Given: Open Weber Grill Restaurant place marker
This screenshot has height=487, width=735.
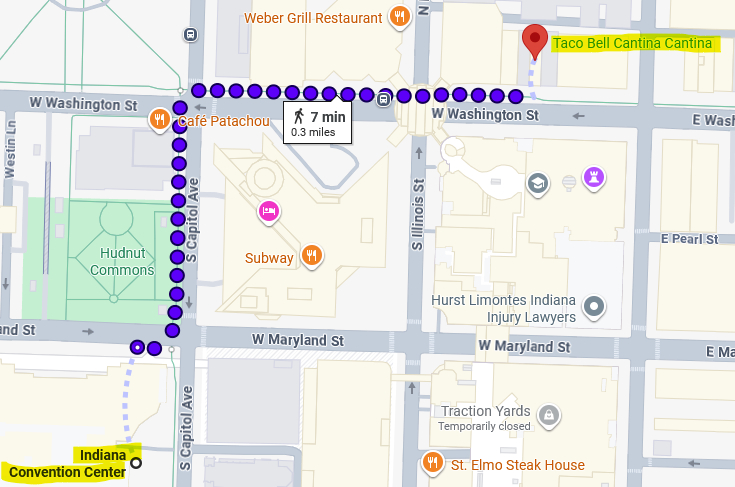Looking at the screenshot, I should click(399, 17).
